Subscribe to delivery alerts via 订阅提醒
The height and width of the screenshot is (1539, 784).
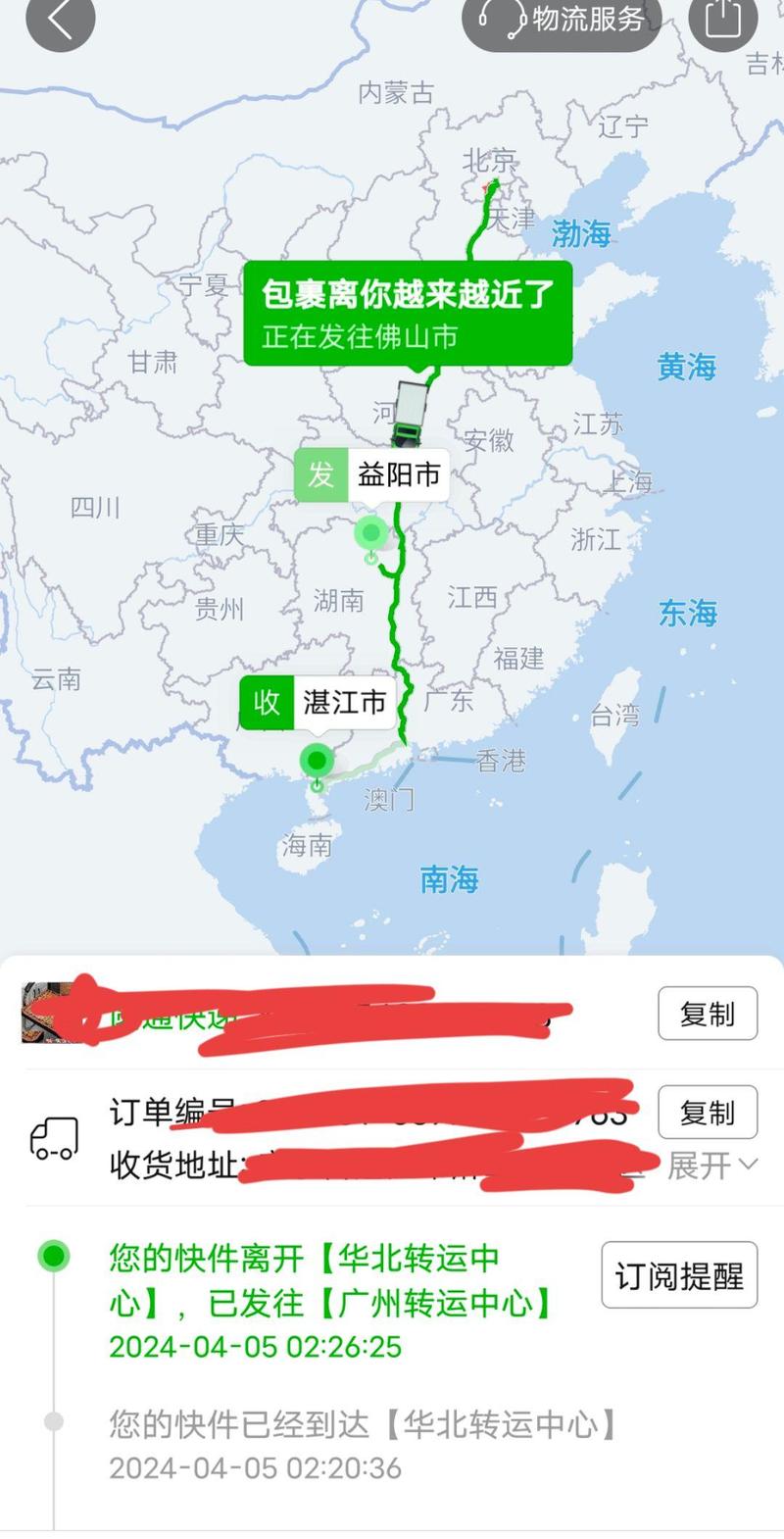tap(679, 1275)
